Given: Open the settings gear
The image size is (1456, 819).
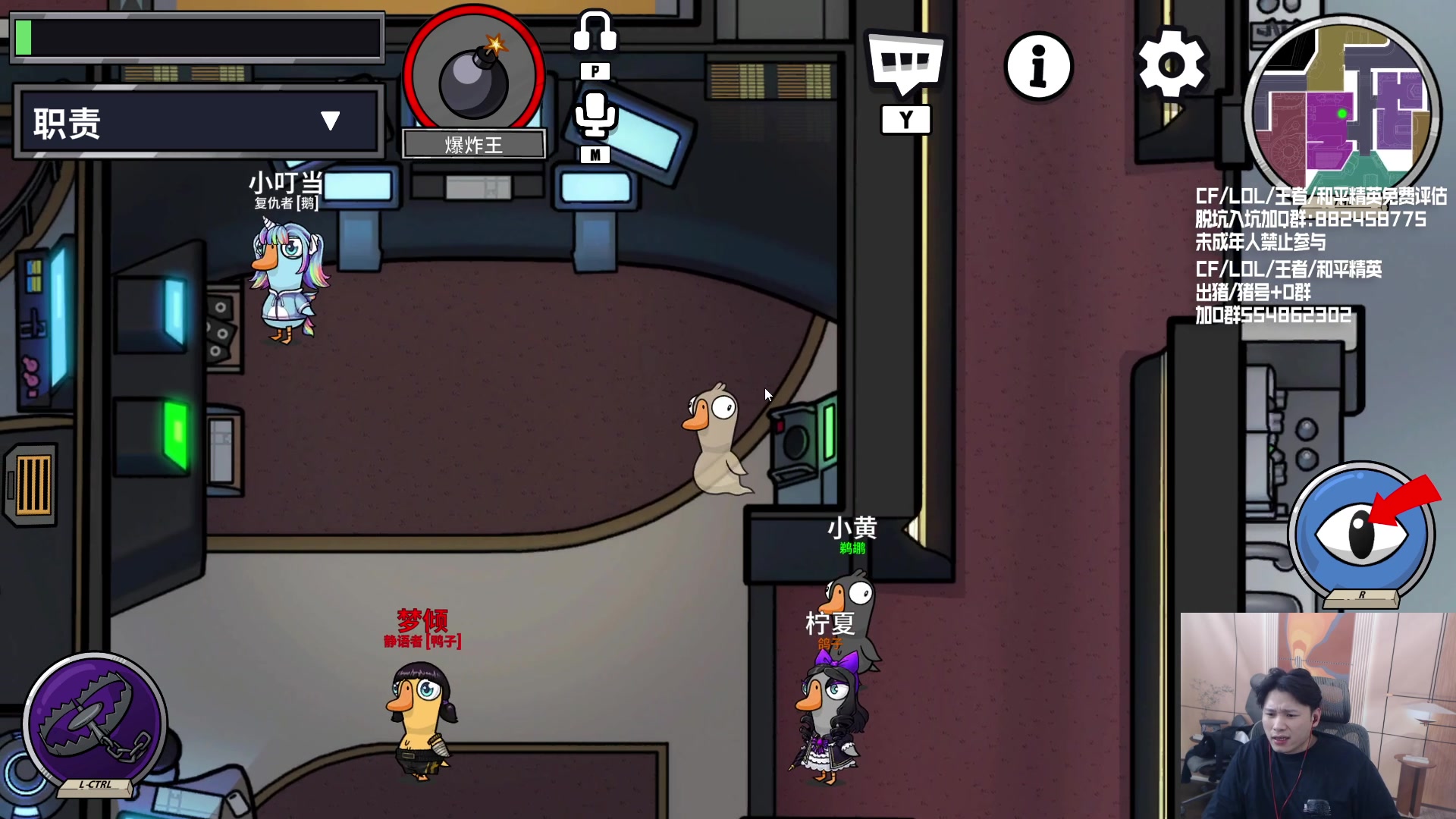Looking at the screenshot, I should coord(1171,64).
